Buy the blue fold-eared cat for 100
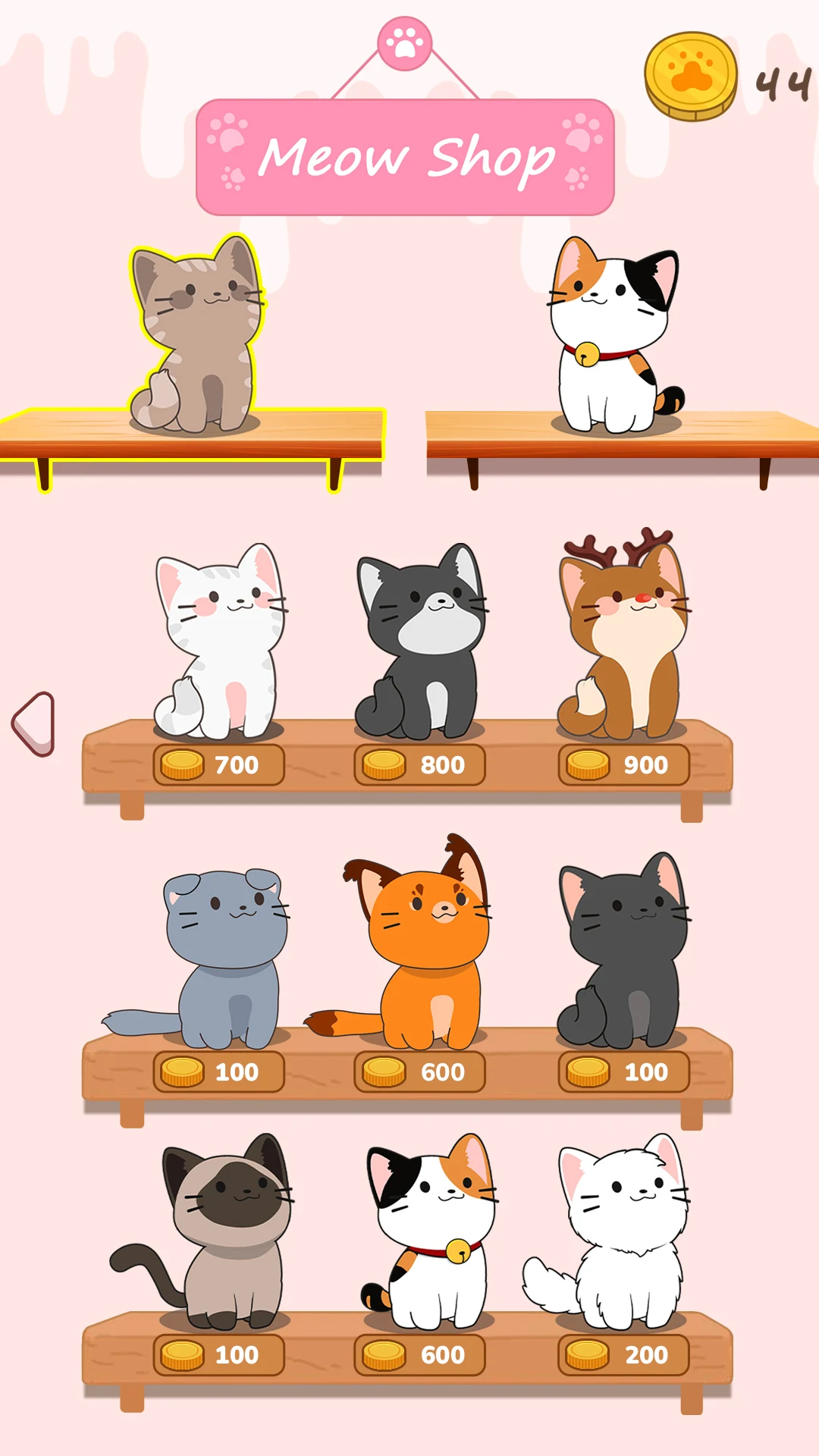 [219, 1072]
